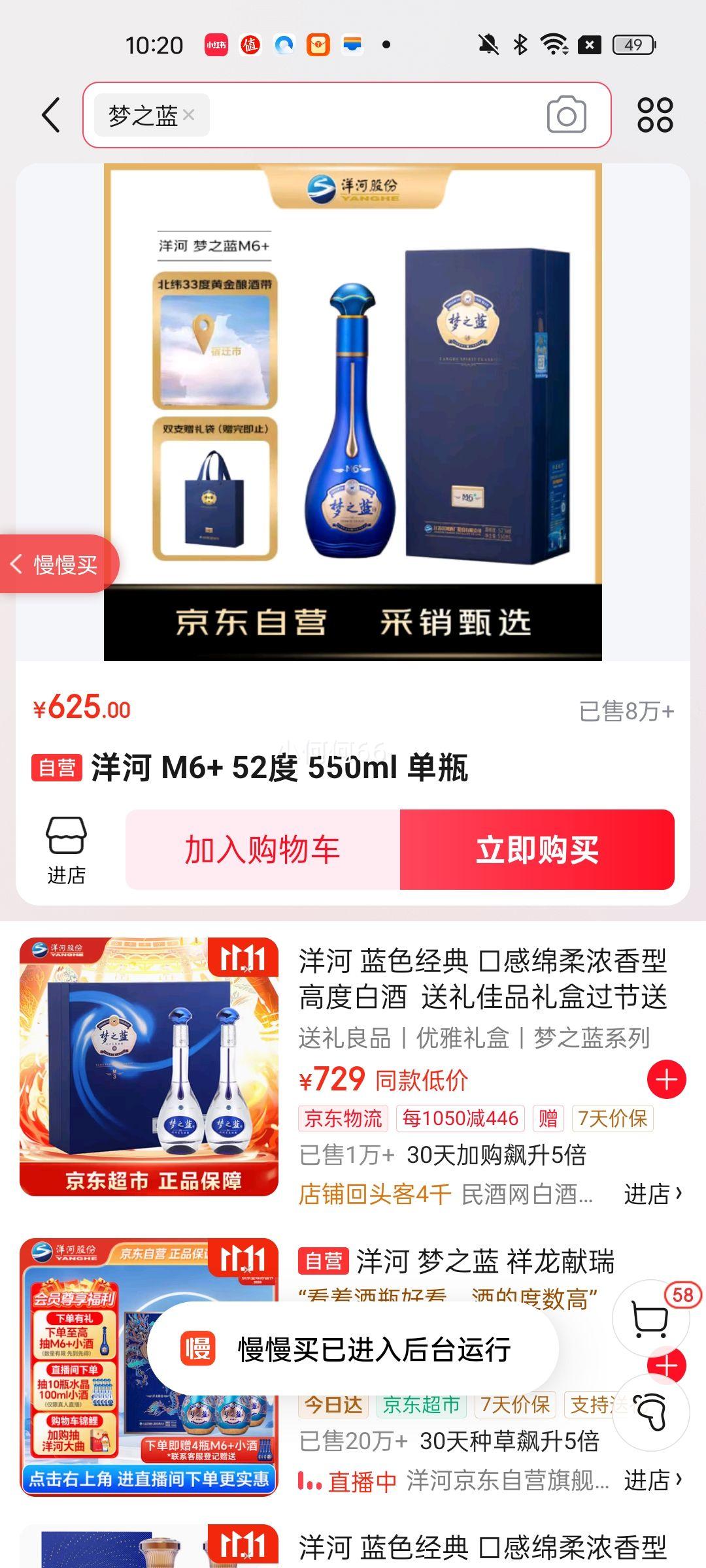The width and height of the screenshot is (706, 1568).
Task: Remove the 梦之蓝 search tag
Action: coord(189,115)
